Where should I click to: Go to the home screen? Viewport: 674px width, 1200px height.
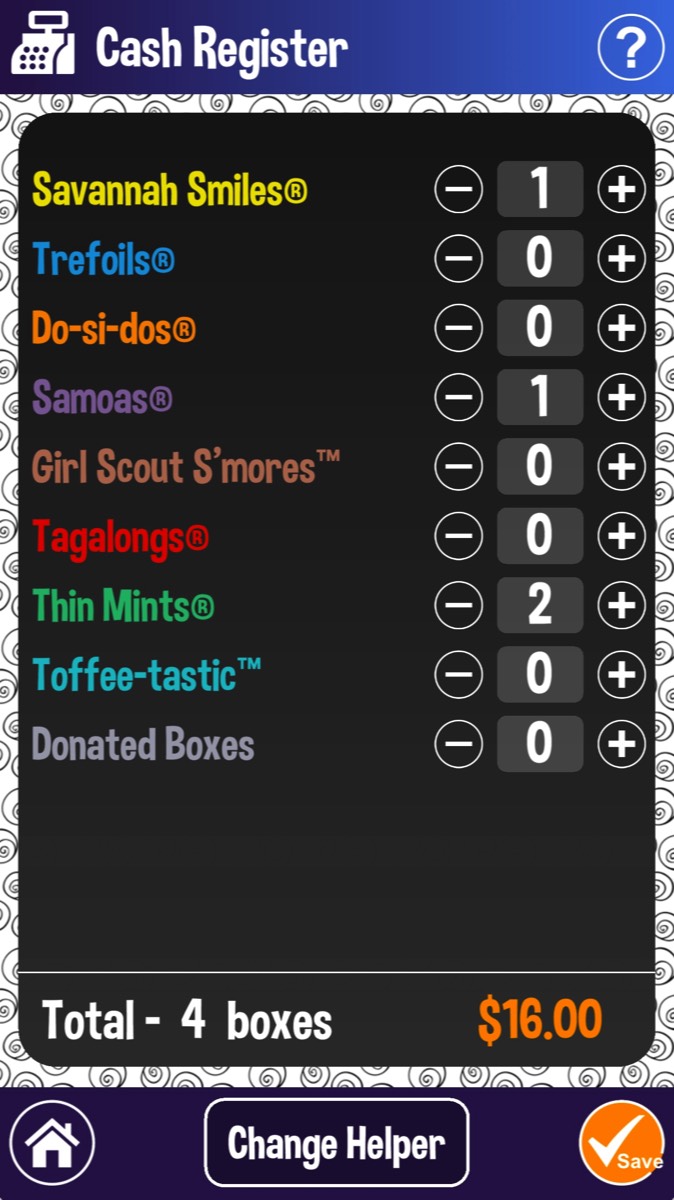click(x=53, y=1143)
